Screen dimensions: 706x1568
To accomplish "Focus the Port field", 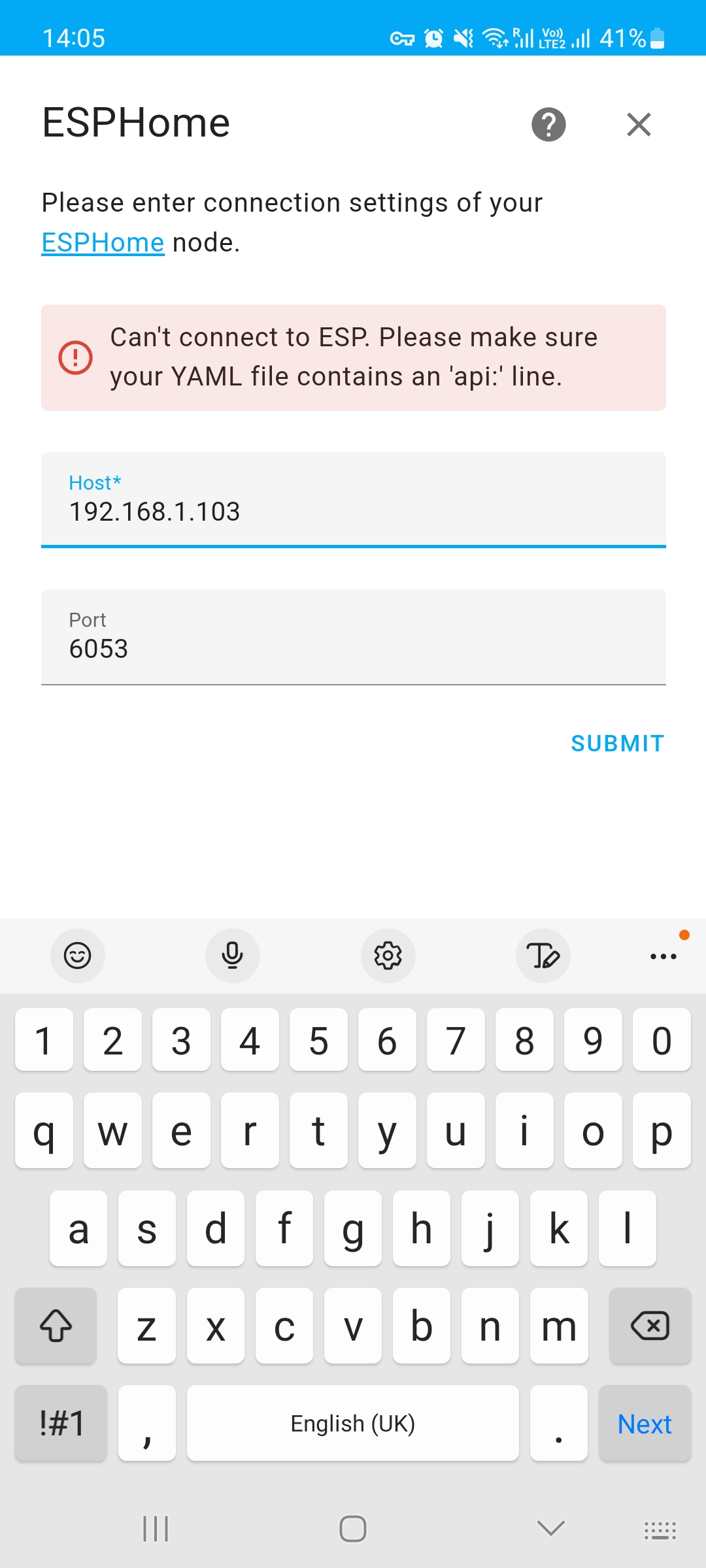I will (353, 647).
